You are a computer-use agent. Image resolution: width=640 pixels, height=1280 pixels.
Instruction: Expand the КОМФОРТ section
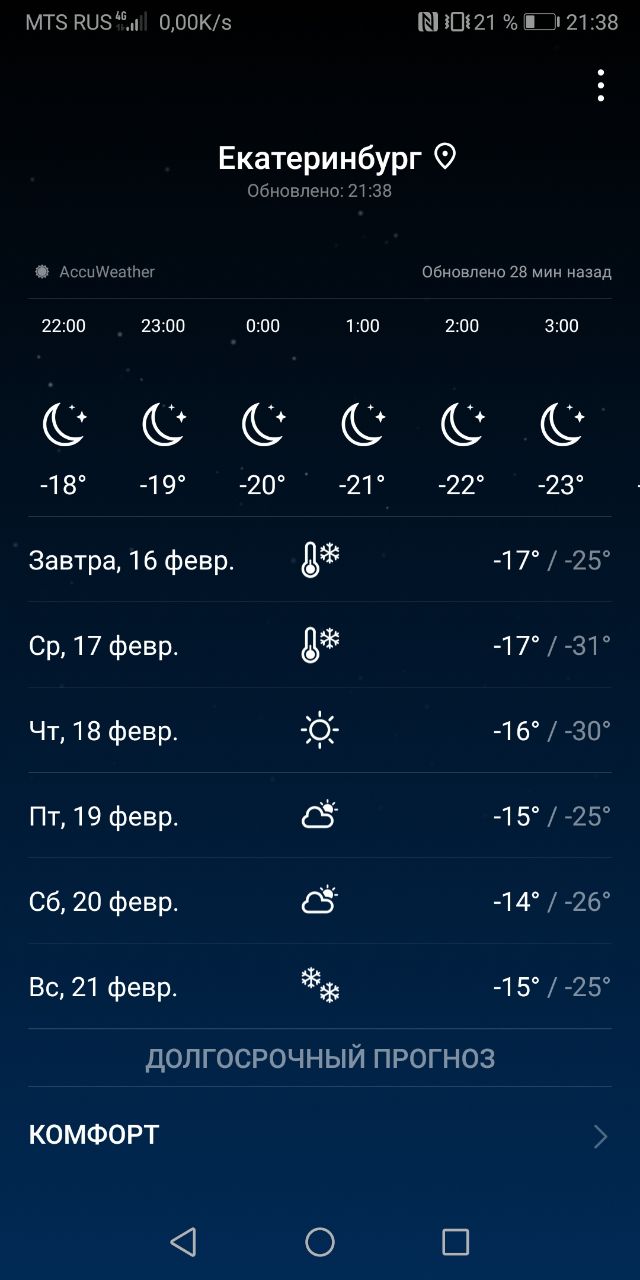point(320,1135)
